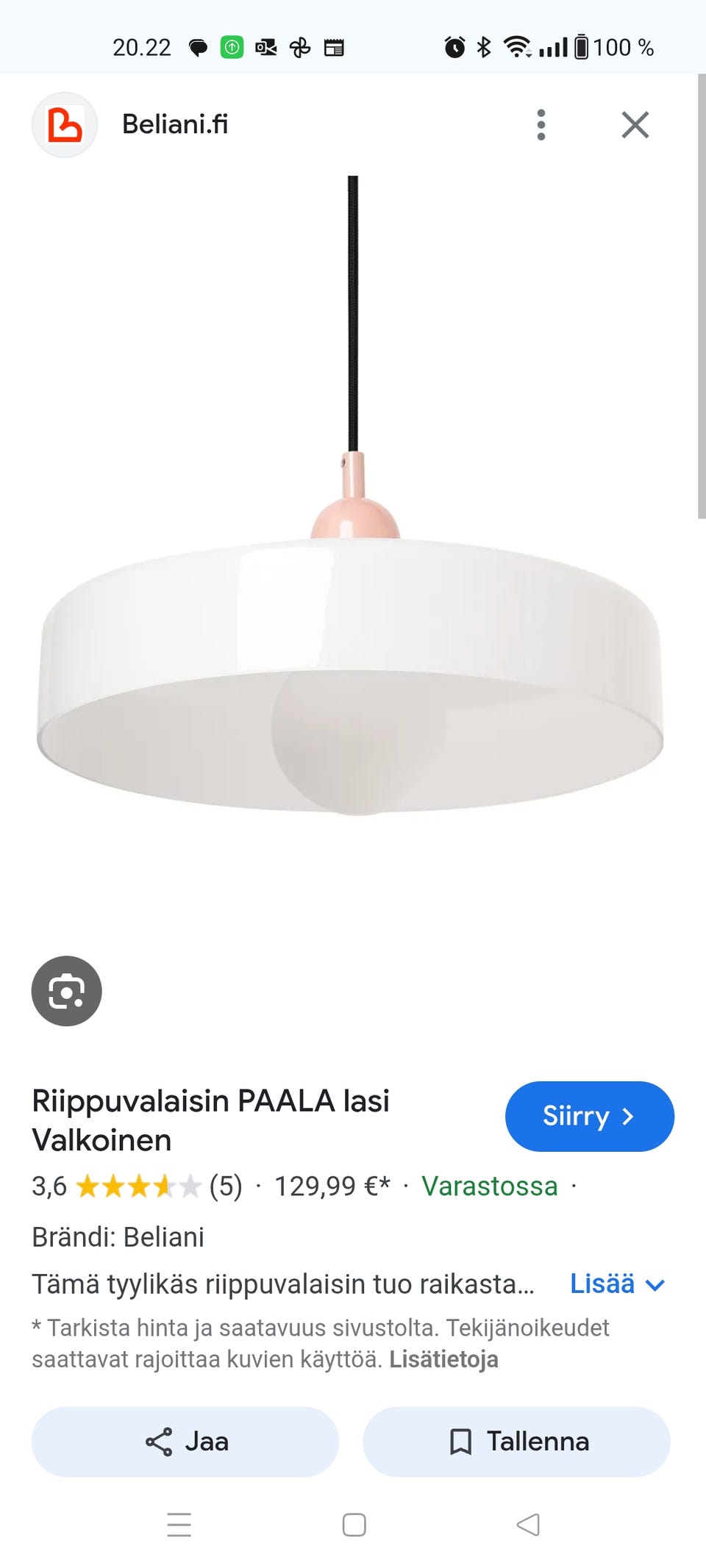Tap the back arrow in navigation bar
Screen dimensions: 706x1568
click(528, 1526)
